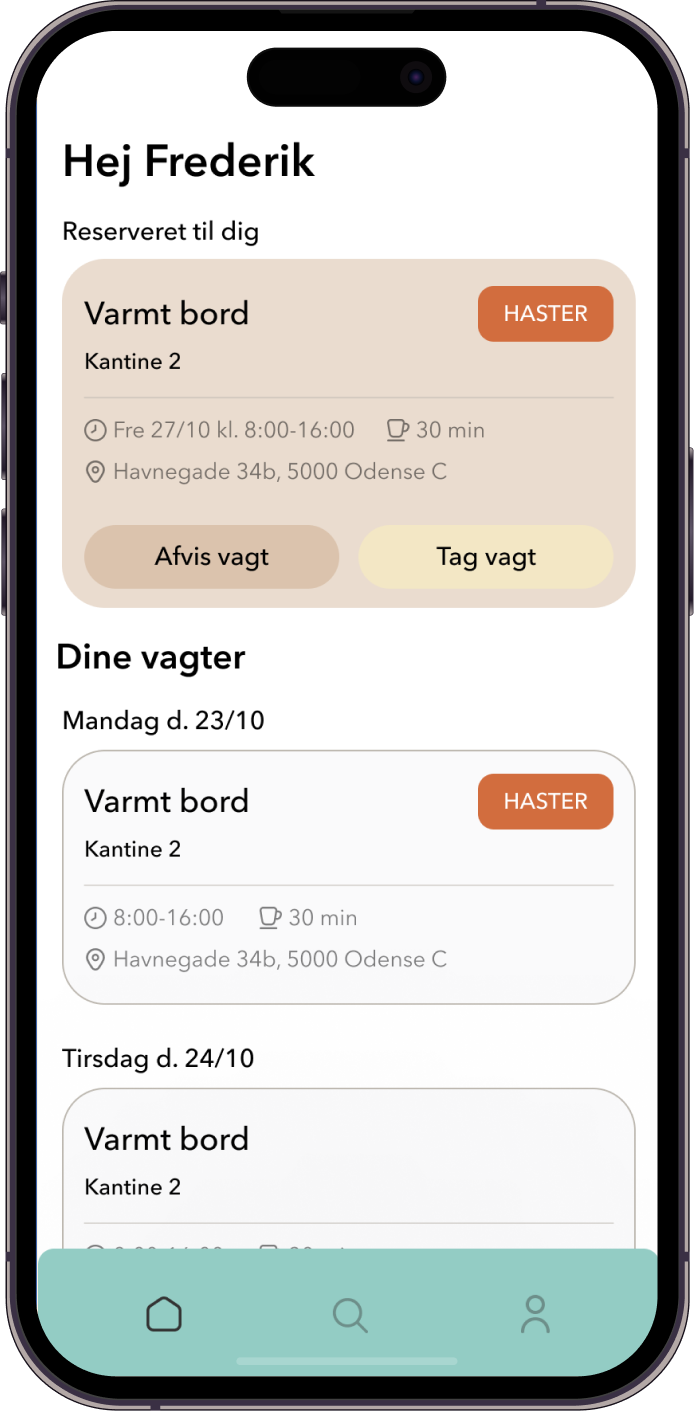Decline the shift with Afvis vagt
The height and width of the screenshot is (1411, 694).
[211, 557]
